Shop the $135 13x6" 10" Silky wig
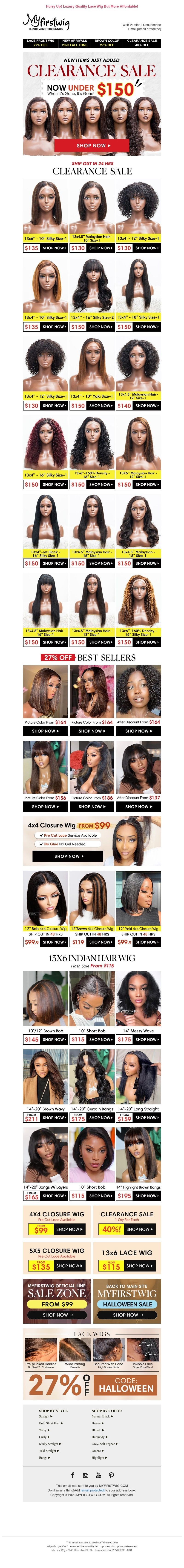184x1568 pixels. (x=54, y=248)
